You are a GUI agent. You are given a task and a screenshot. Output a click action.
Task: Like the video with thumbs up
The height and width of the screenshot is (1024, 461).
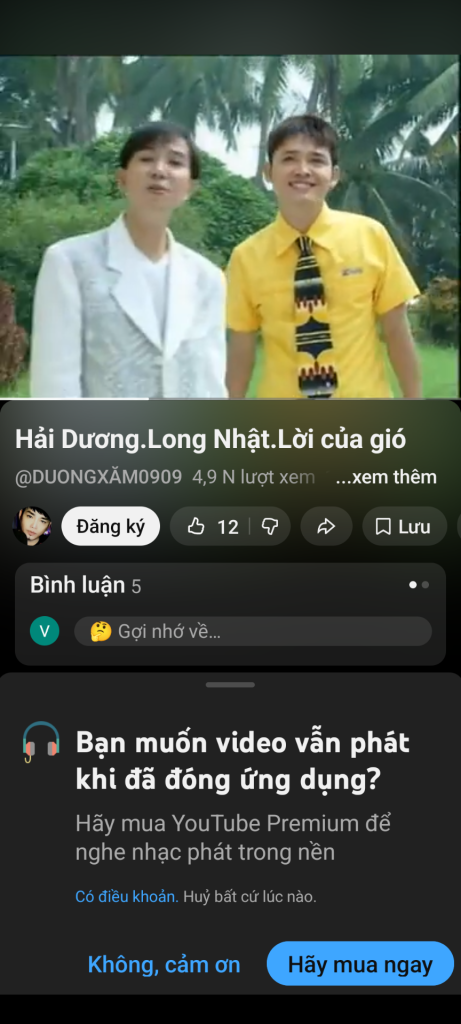212,526
